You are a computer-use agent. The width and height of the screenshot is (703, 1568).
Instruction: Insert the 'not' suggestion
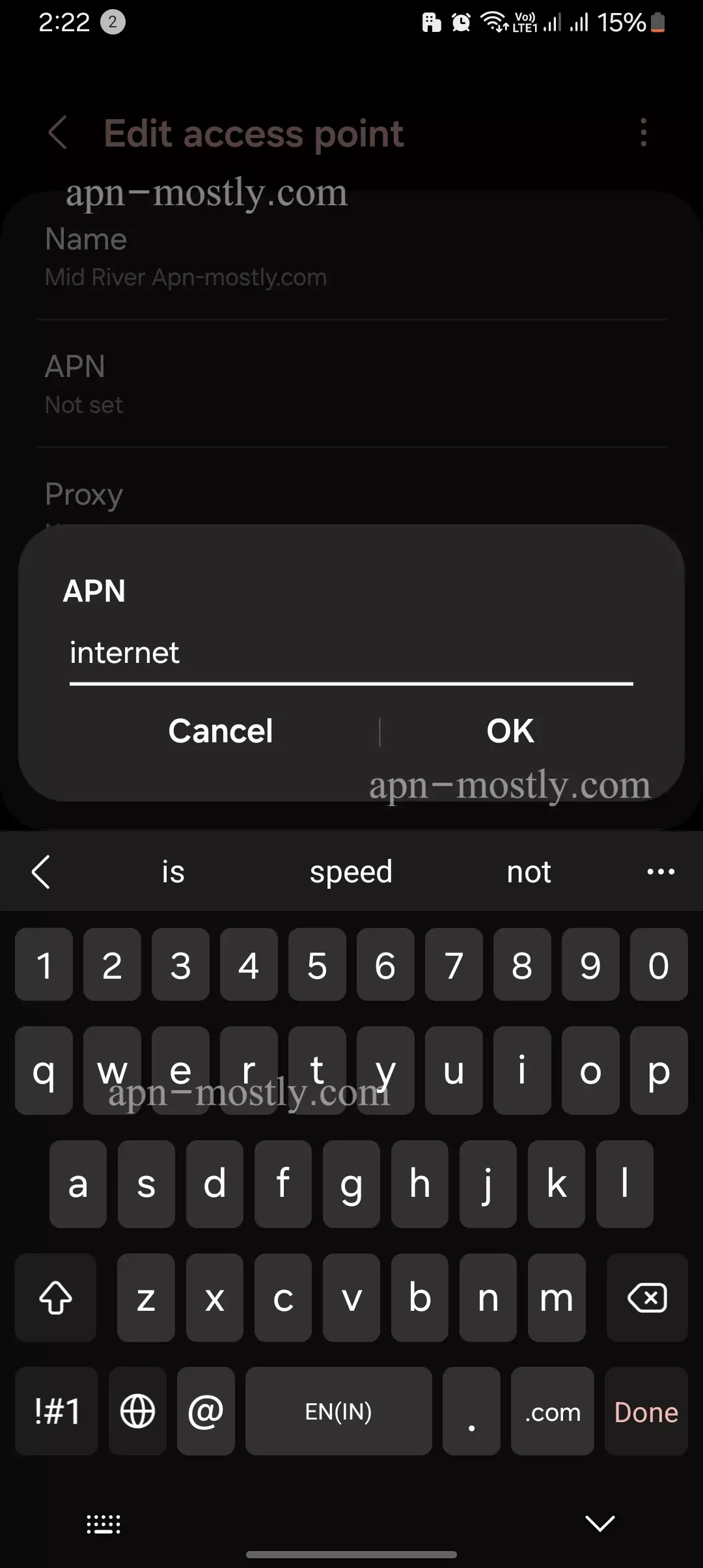[x=529, y=871]
